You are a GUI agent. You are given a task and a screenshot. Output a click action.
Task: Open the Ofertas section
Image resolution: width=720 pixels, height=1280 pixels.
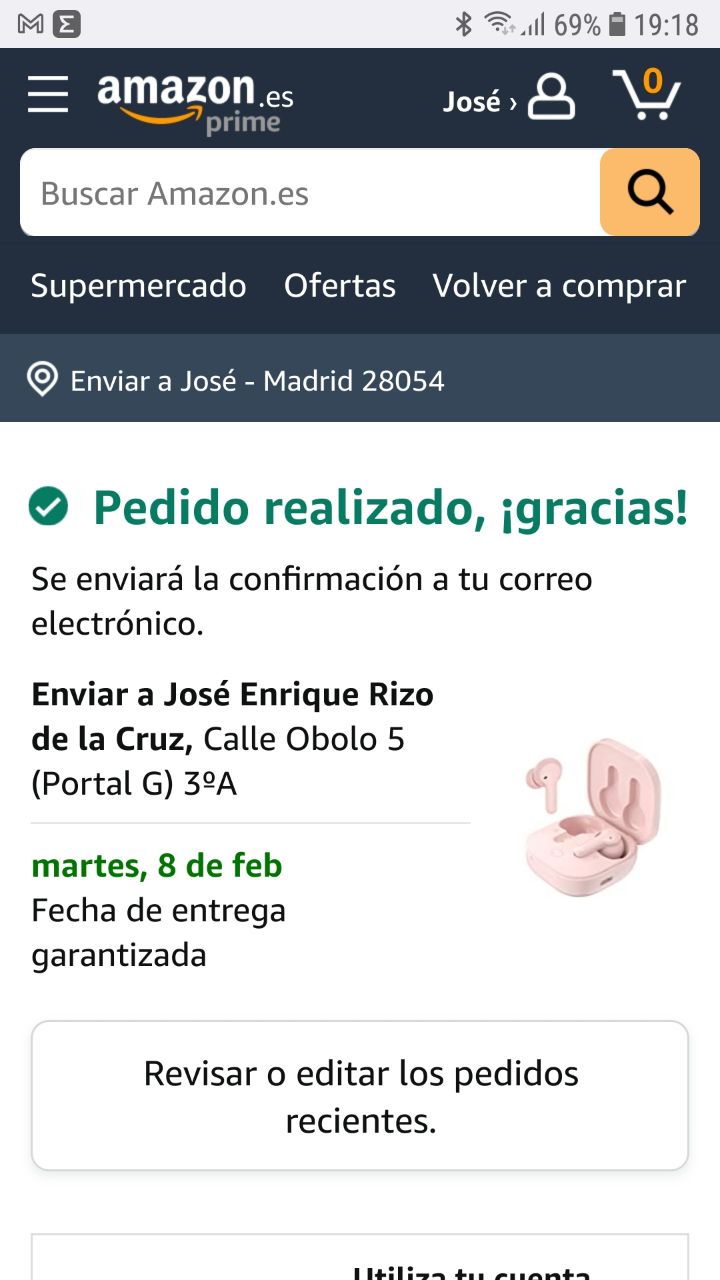pyautogui.click(x=340, y=286)
